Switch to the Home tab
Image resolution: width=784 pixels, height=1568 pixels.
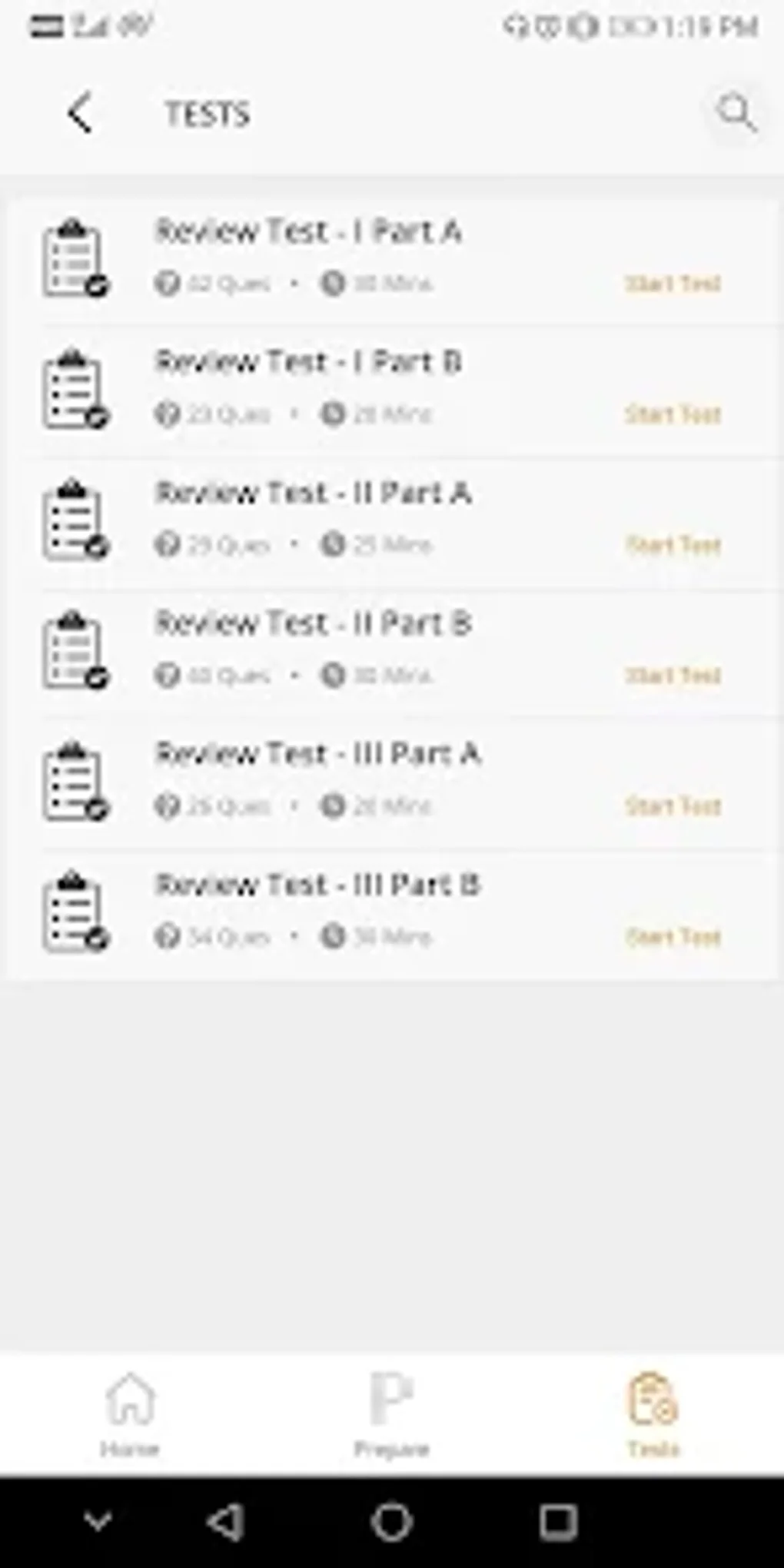[x=130, y=1414]
